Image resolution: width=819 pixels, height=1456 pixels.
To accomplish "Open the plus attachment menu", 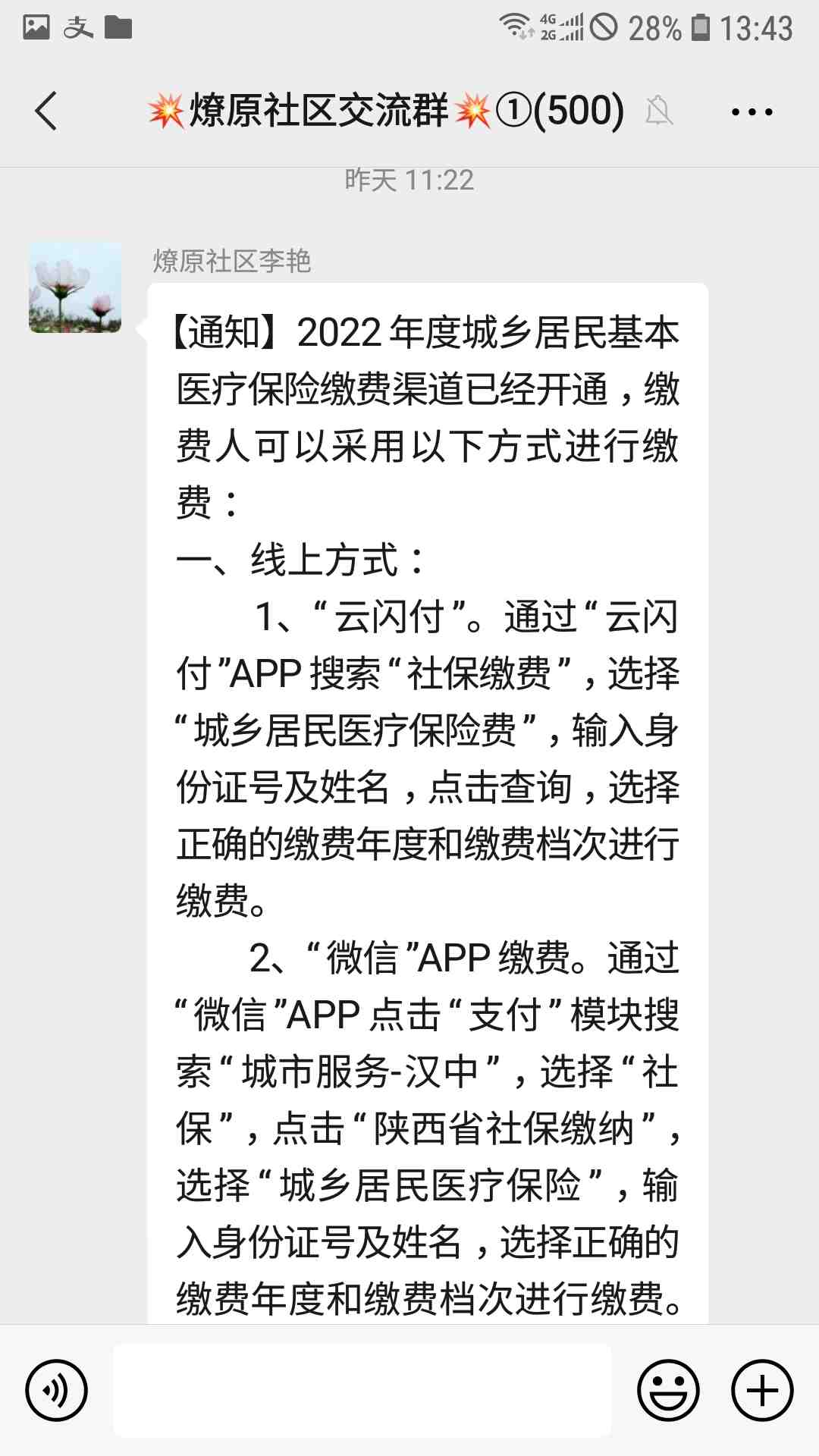I will click(x=761, y=1390).
